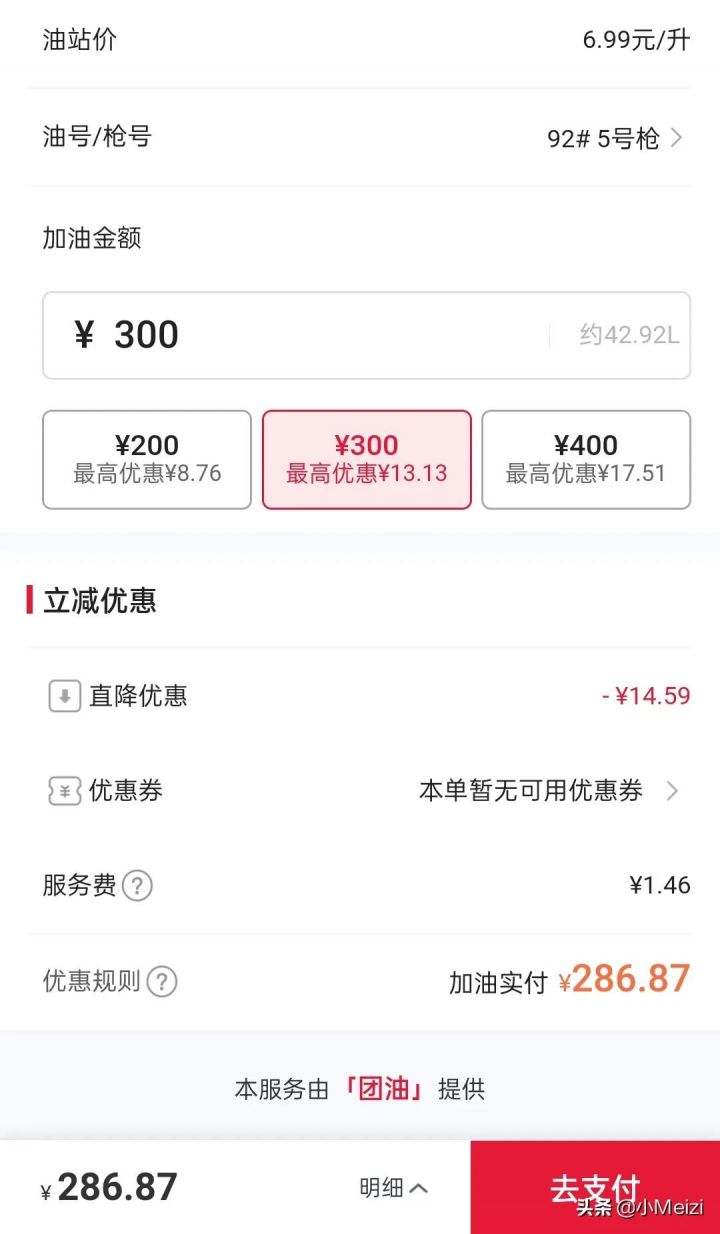Click the fuel amount input showing 300

click(x=146, y=334)
